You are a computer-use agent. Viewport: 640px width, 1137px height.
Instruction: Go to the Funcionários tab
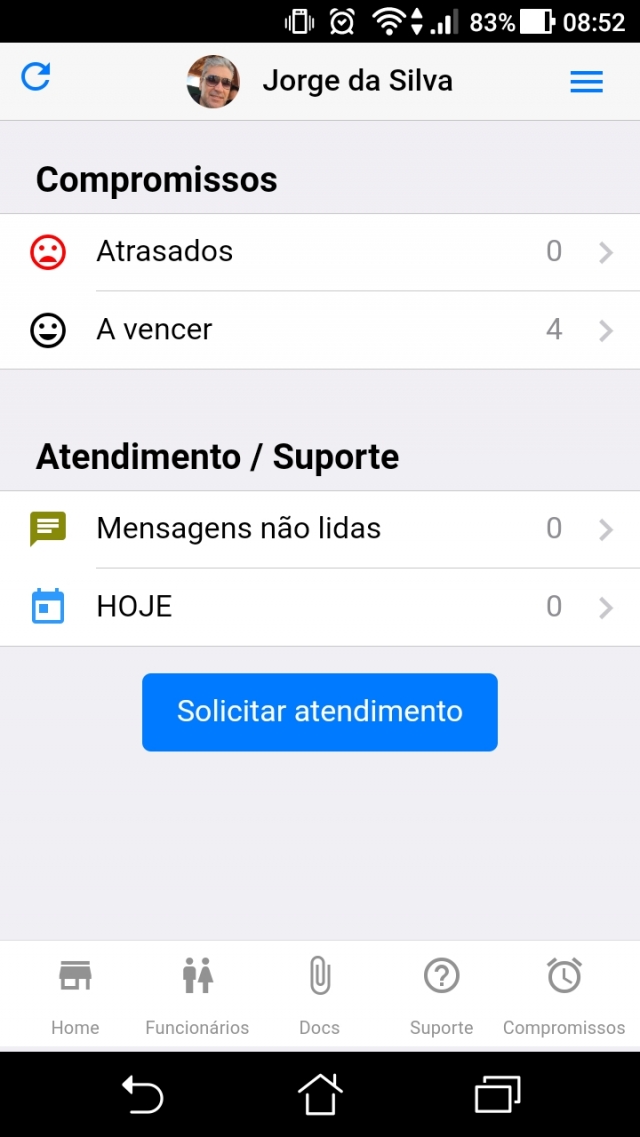pos(197,995)
